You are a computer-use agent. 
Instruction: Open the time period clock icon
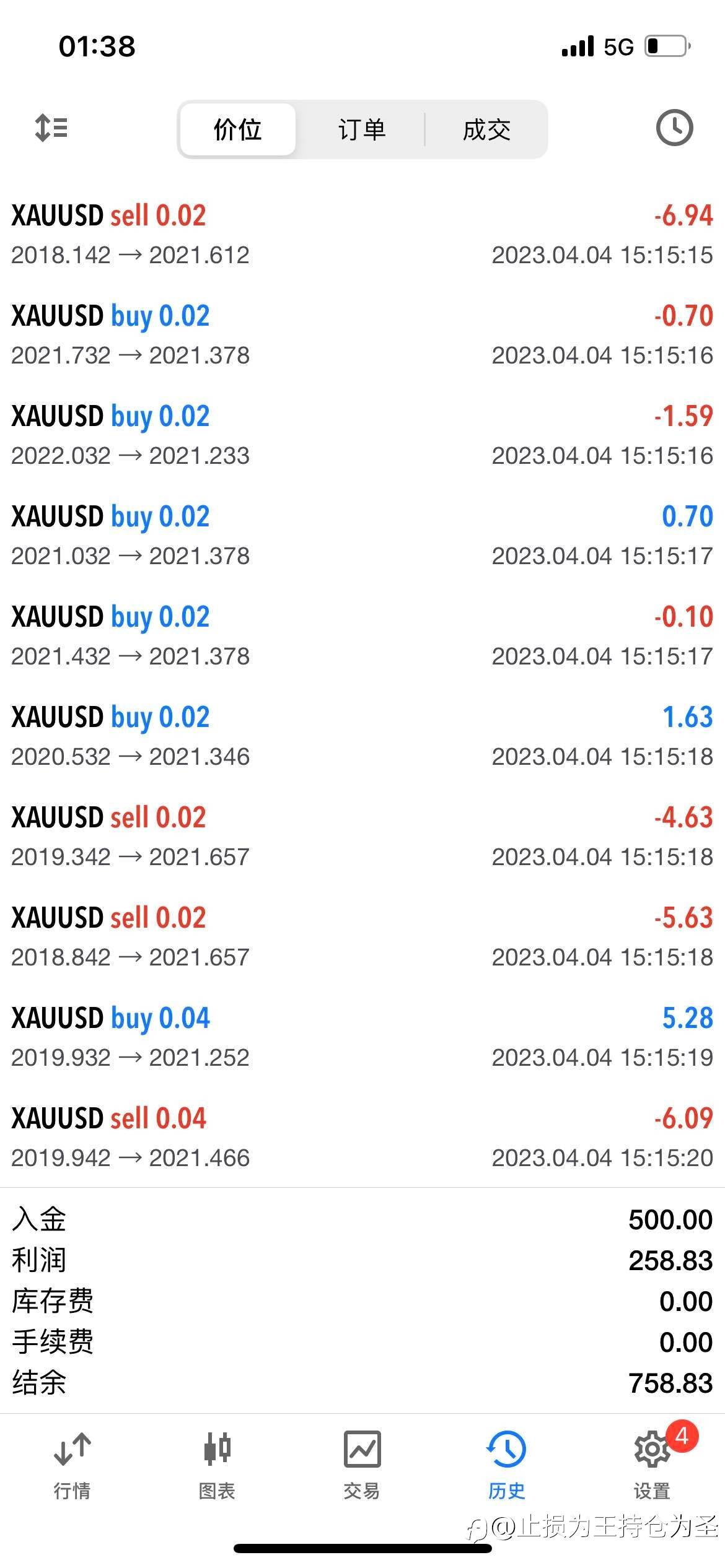[674, 128]
